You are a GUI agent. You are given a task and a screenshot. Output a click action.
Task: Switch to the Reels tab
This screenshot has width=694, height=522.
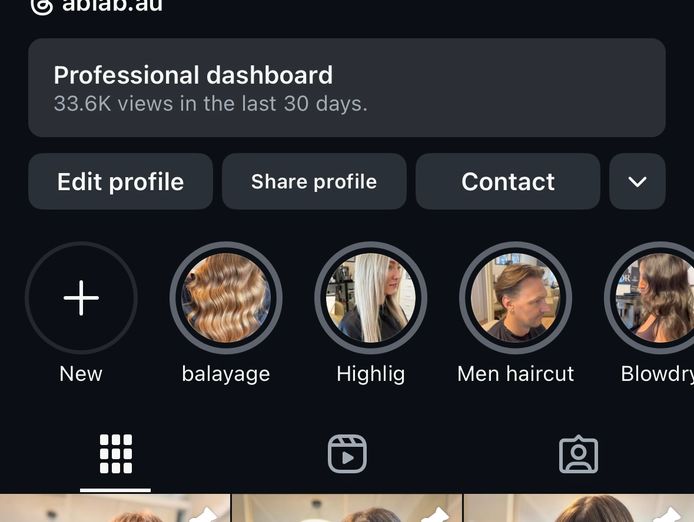coord(347,455)
